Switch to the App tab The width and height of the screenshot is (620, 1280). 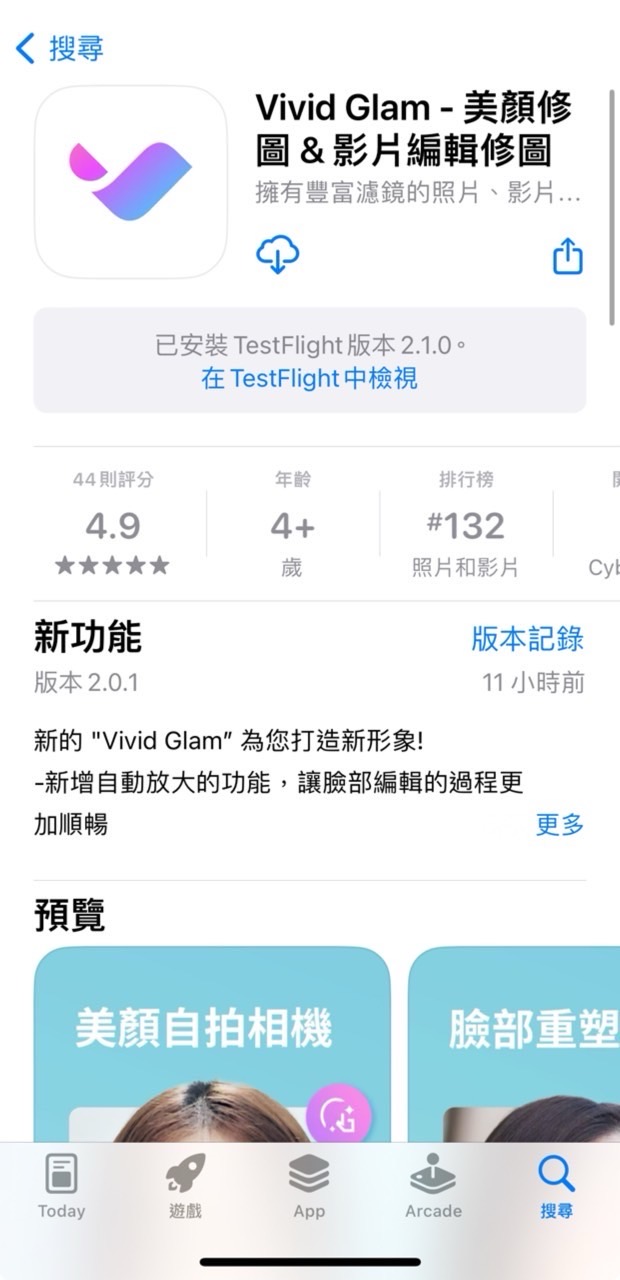pos(309,1187)
